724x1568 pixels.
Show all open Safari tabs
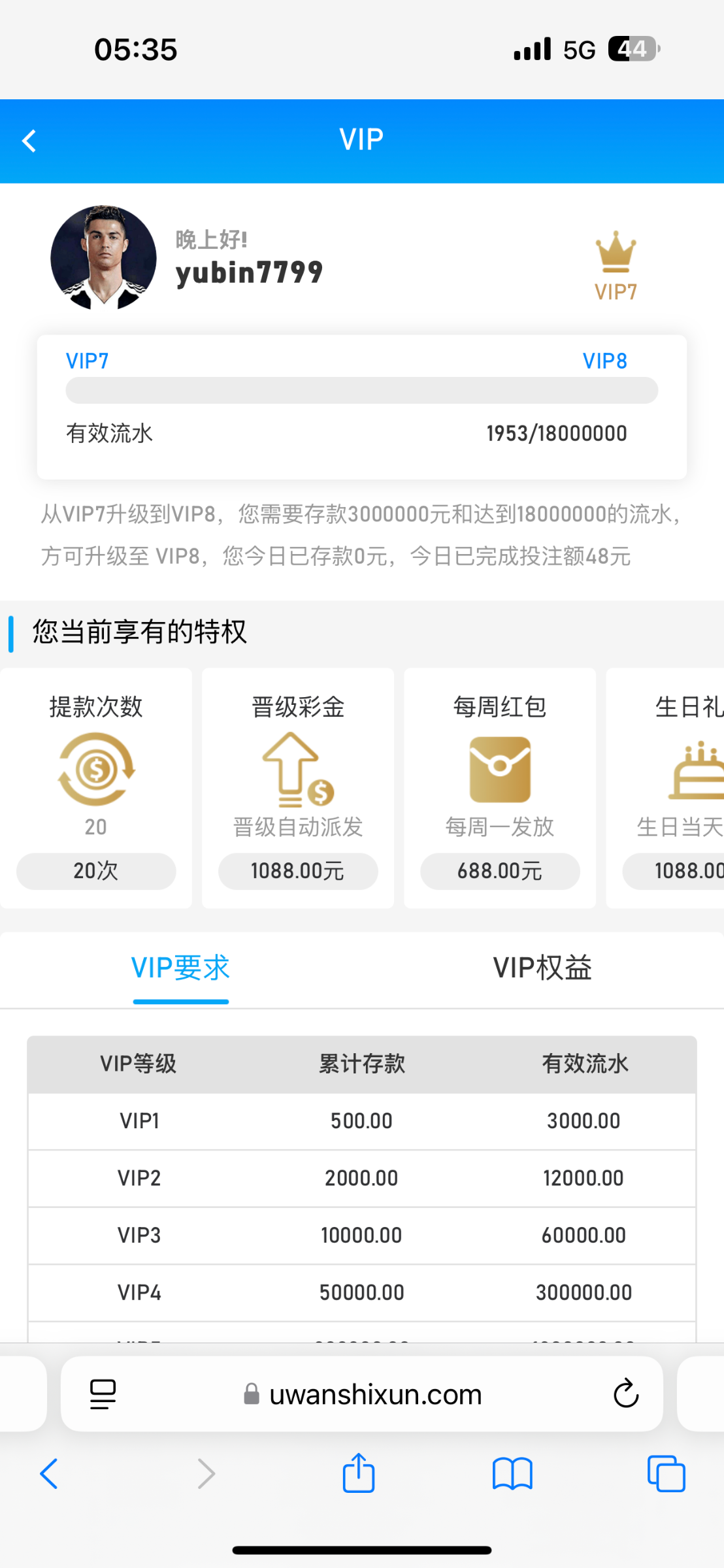tap(666, 1473)
